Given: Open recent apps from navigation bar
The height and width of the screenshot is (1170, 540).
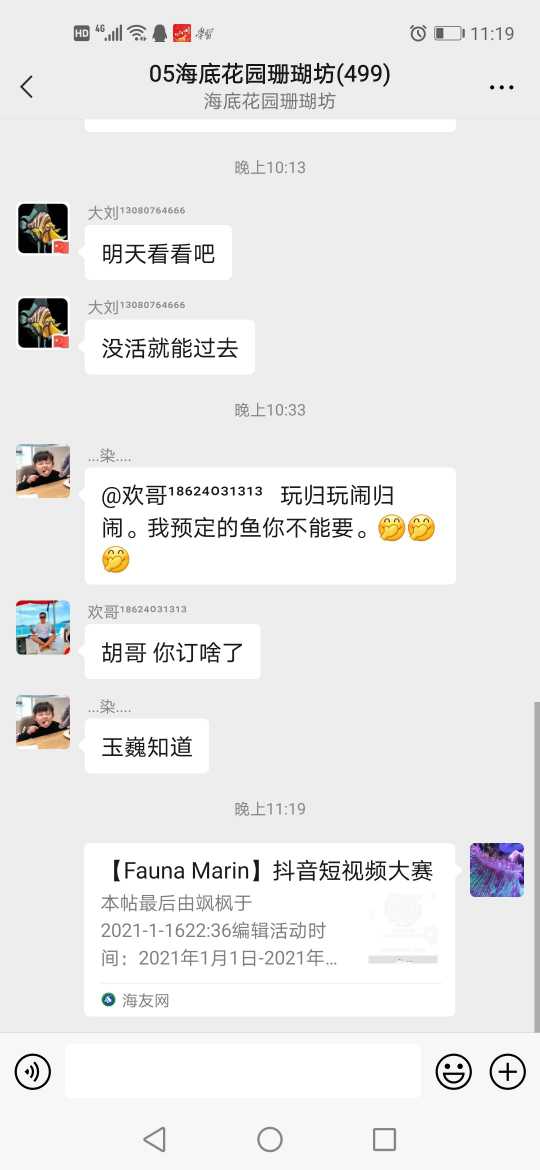Looking at the screenshot, I should click(x=384, y=1139).
